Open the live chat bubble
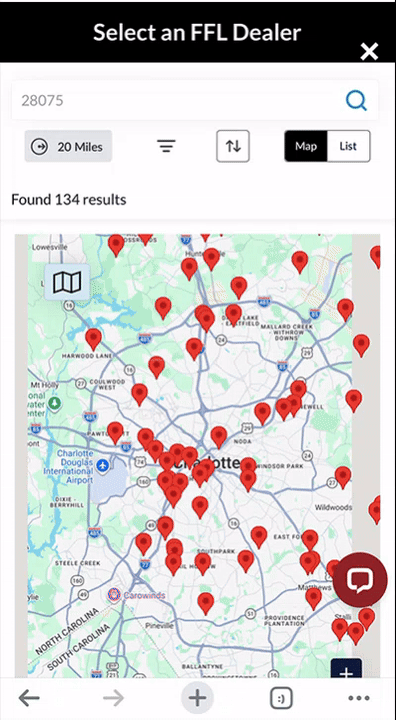 (x=360, y=579)
